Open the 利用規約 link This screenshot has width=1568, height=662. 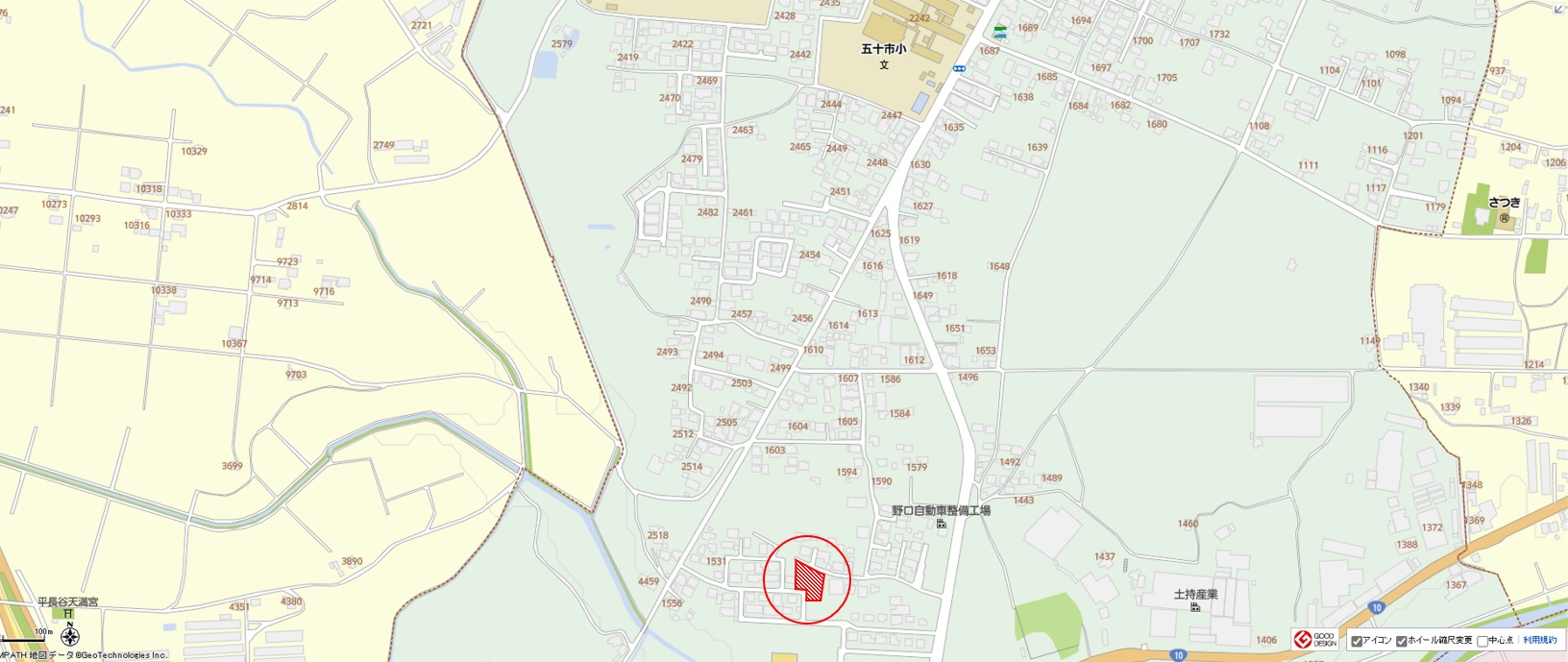[x=1539, y=641]
